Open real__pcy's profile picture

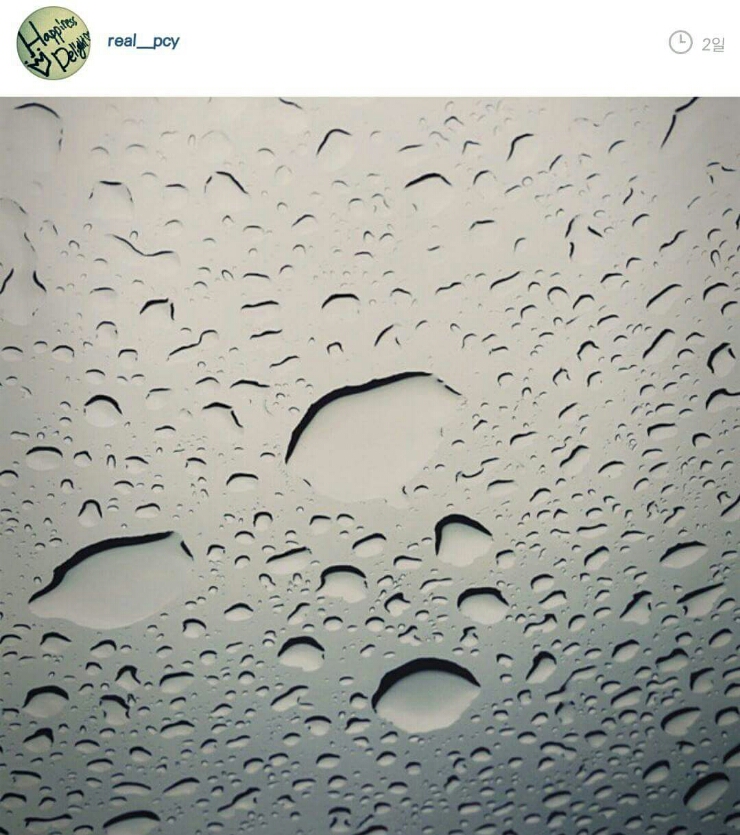(53, 43)
